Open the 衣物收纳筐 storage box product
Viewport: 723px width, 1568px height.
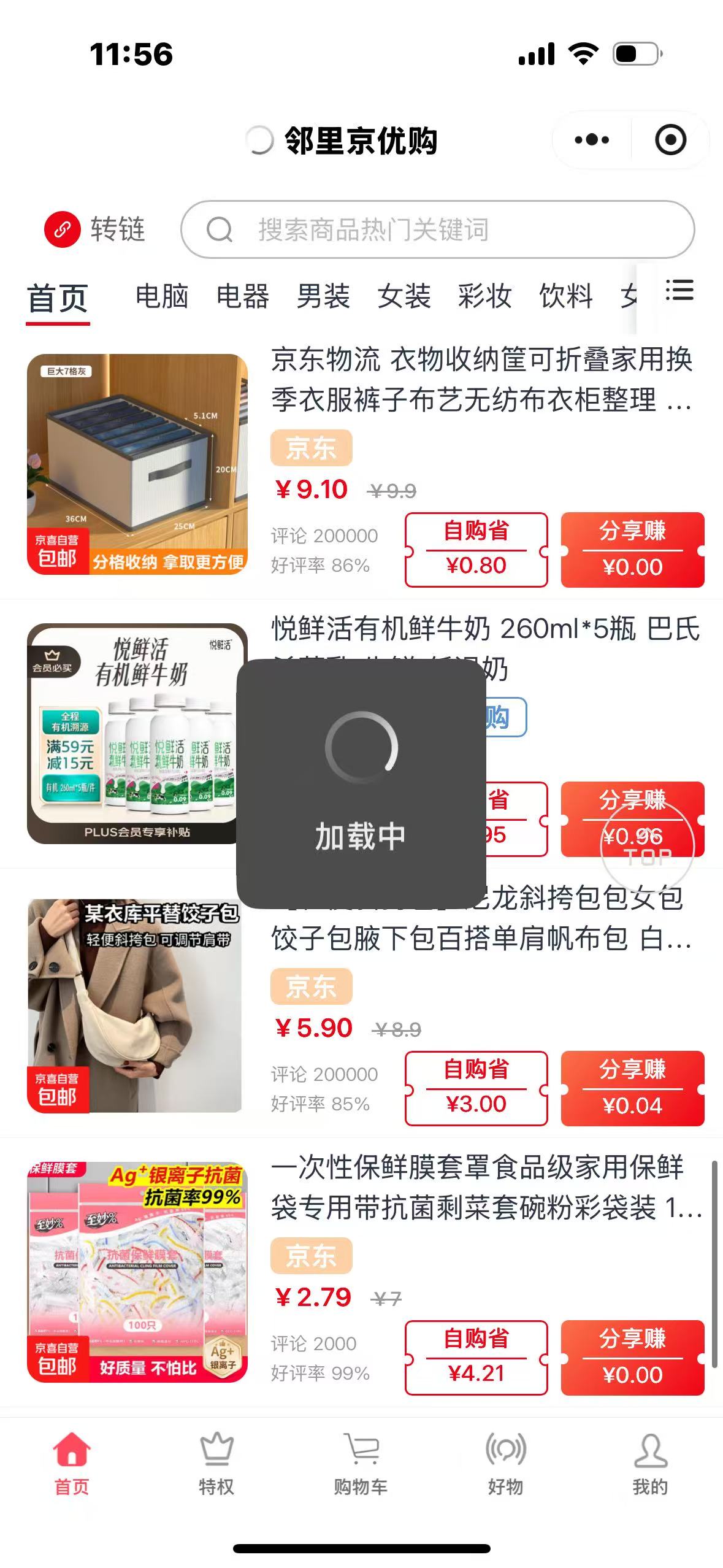(481, 379)
